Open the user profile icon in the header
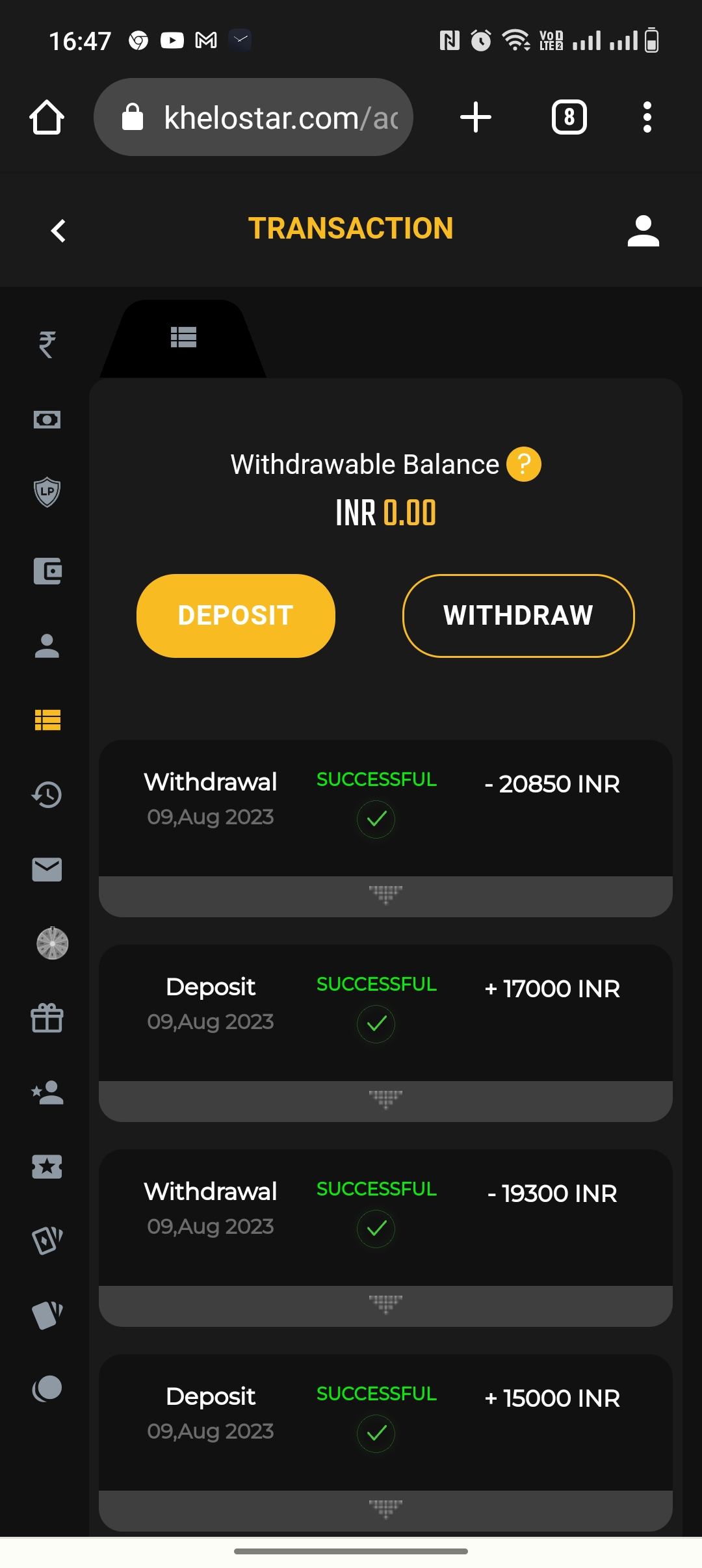This screenshot has height=1568, width=702. [643, 231]
